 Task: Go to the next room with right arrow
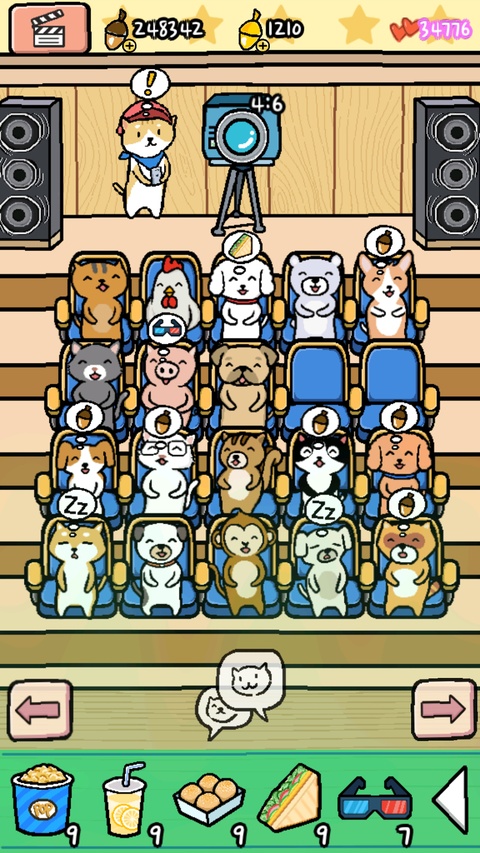444,709
